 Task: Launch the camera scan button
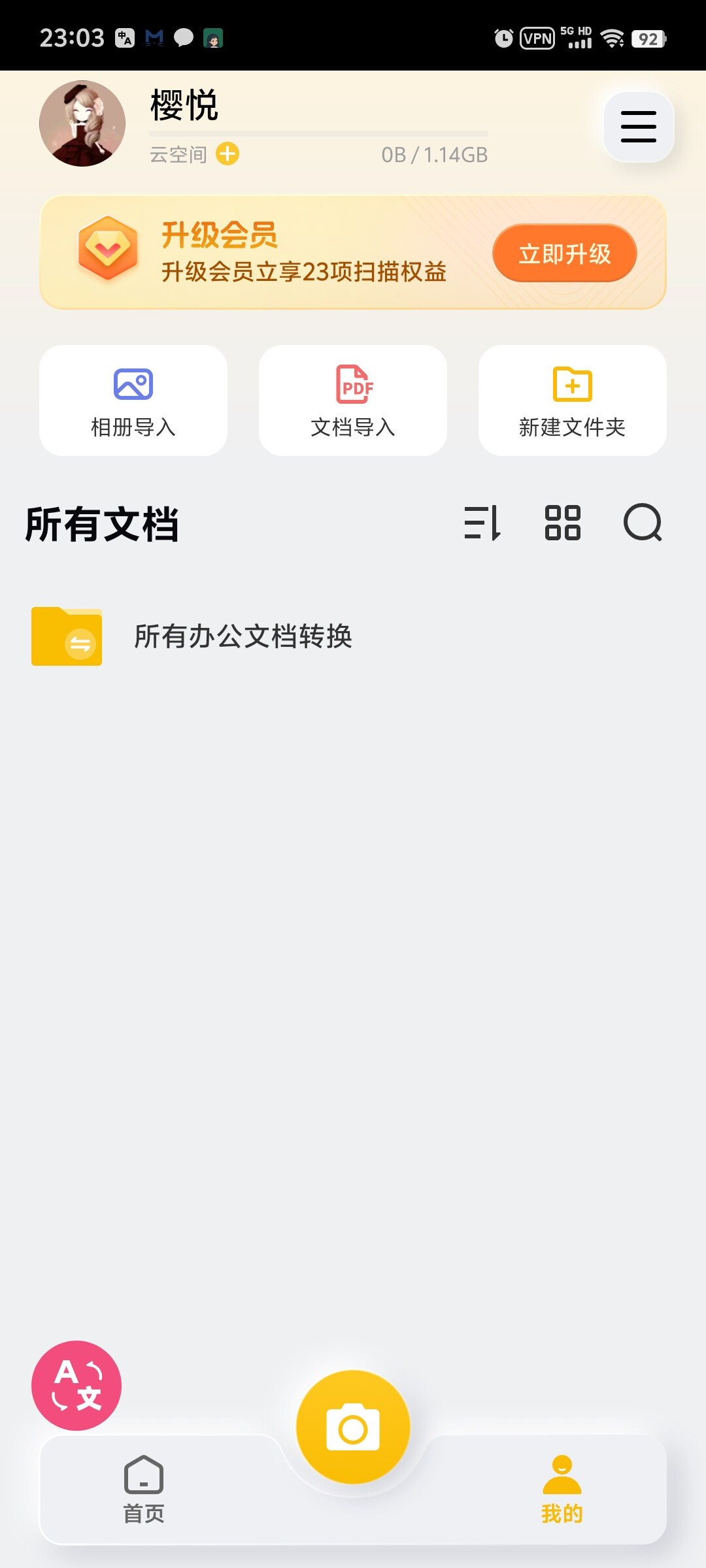point(353,1427)
